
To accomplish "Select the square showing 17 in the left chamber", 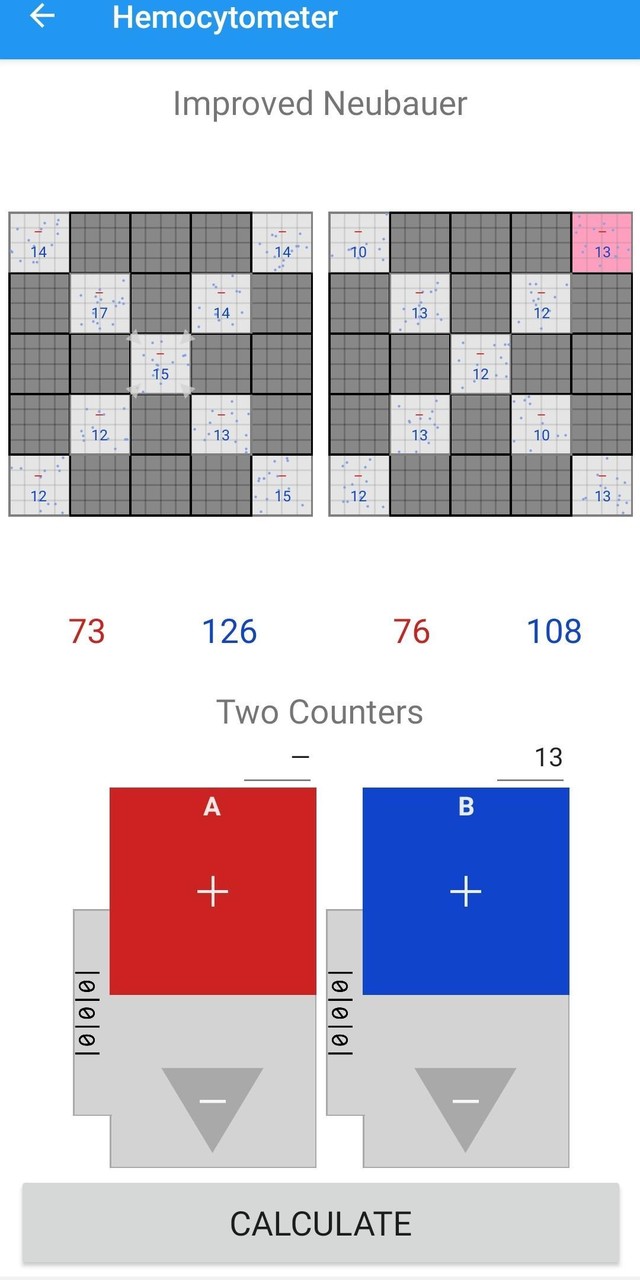I will coord(100,303).
